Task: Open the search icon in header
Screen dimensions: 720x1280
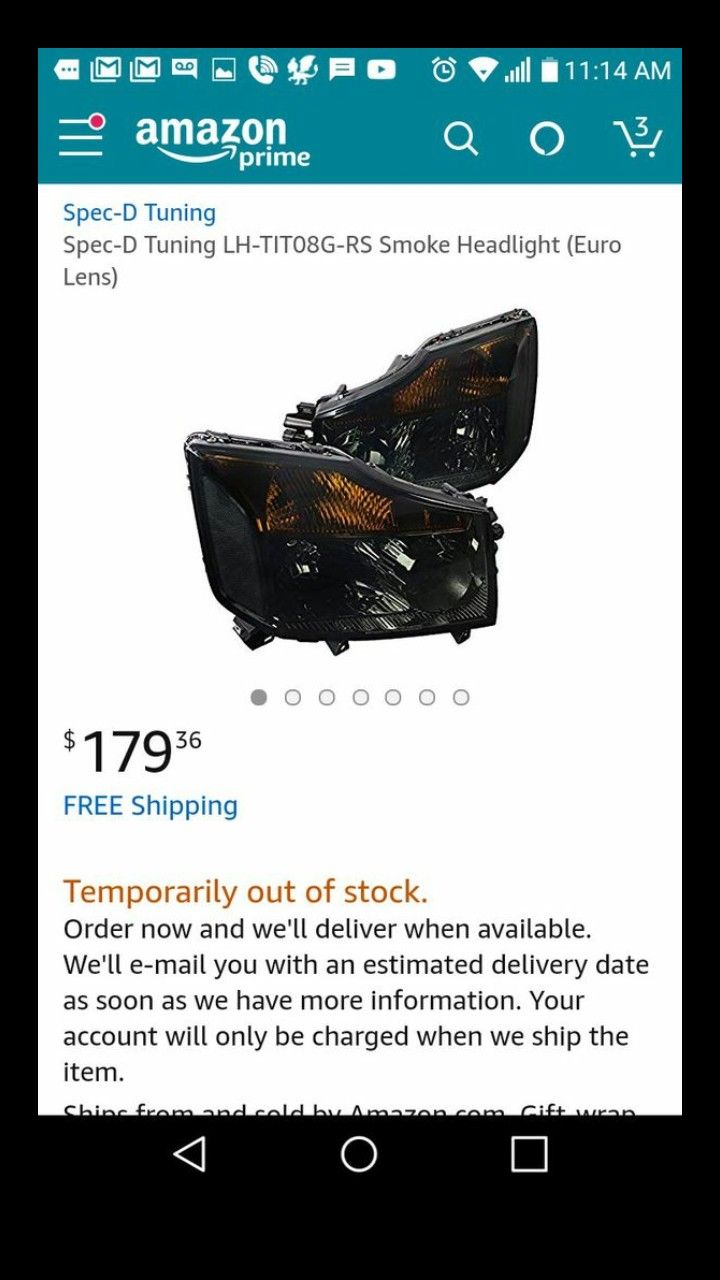Action: (460, 139)
